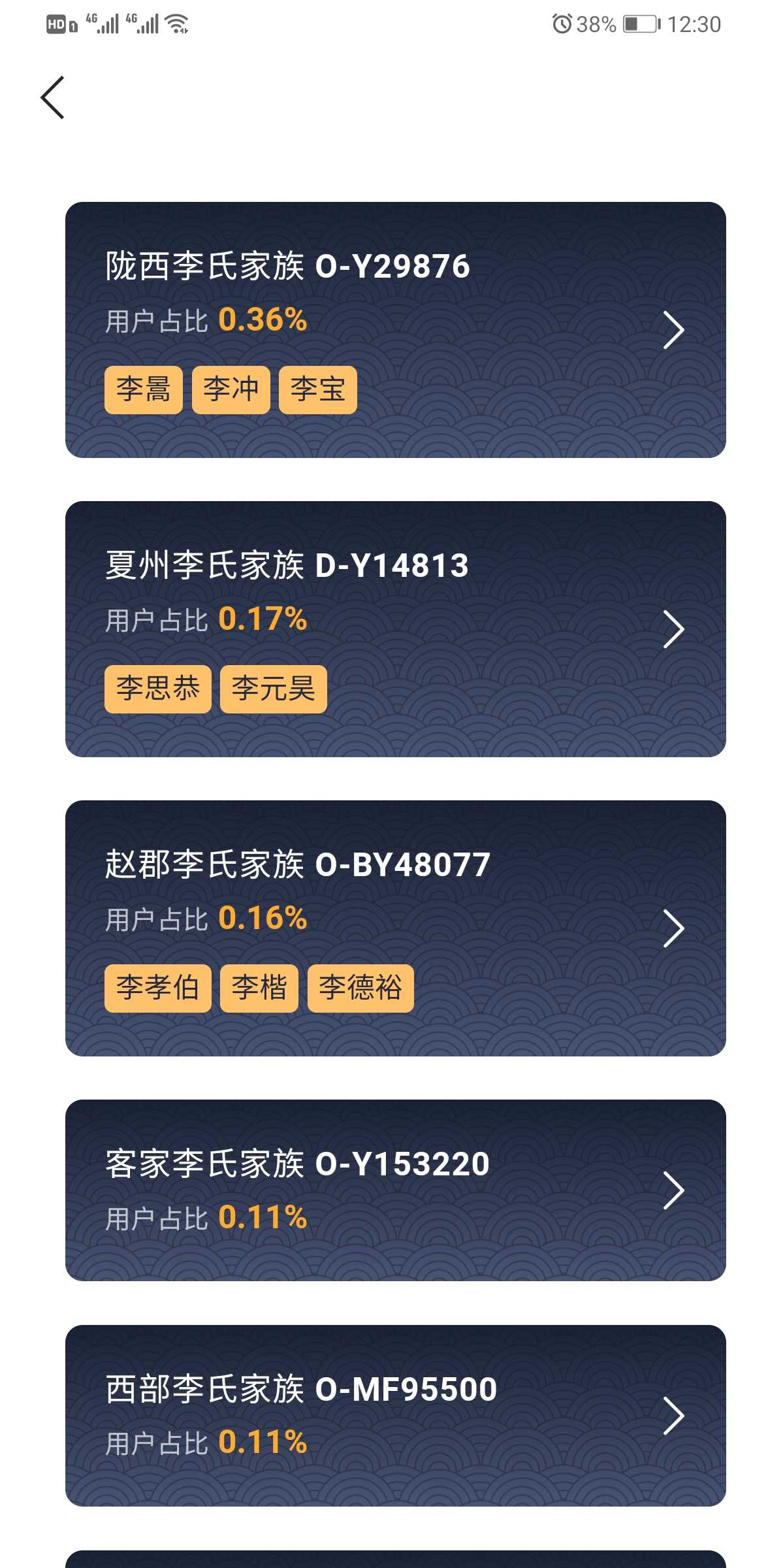Select the 李思恭 name tag
This screenshot has width=768, height=1568.
click(157, 689)
